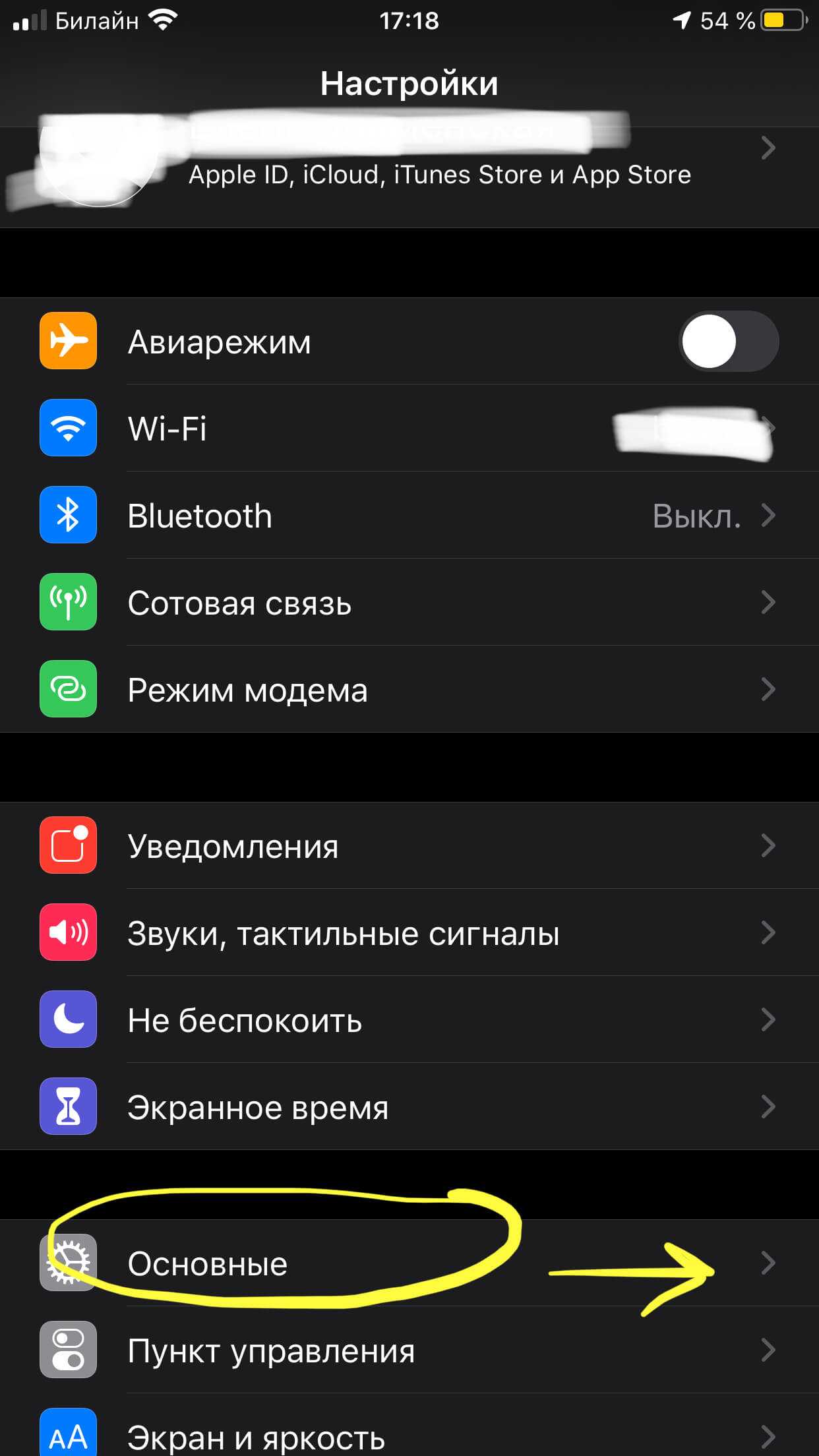Open Основные settings
Image resolution: width=819 pixels, height=1456 pixels.
tap(409, 1263)
